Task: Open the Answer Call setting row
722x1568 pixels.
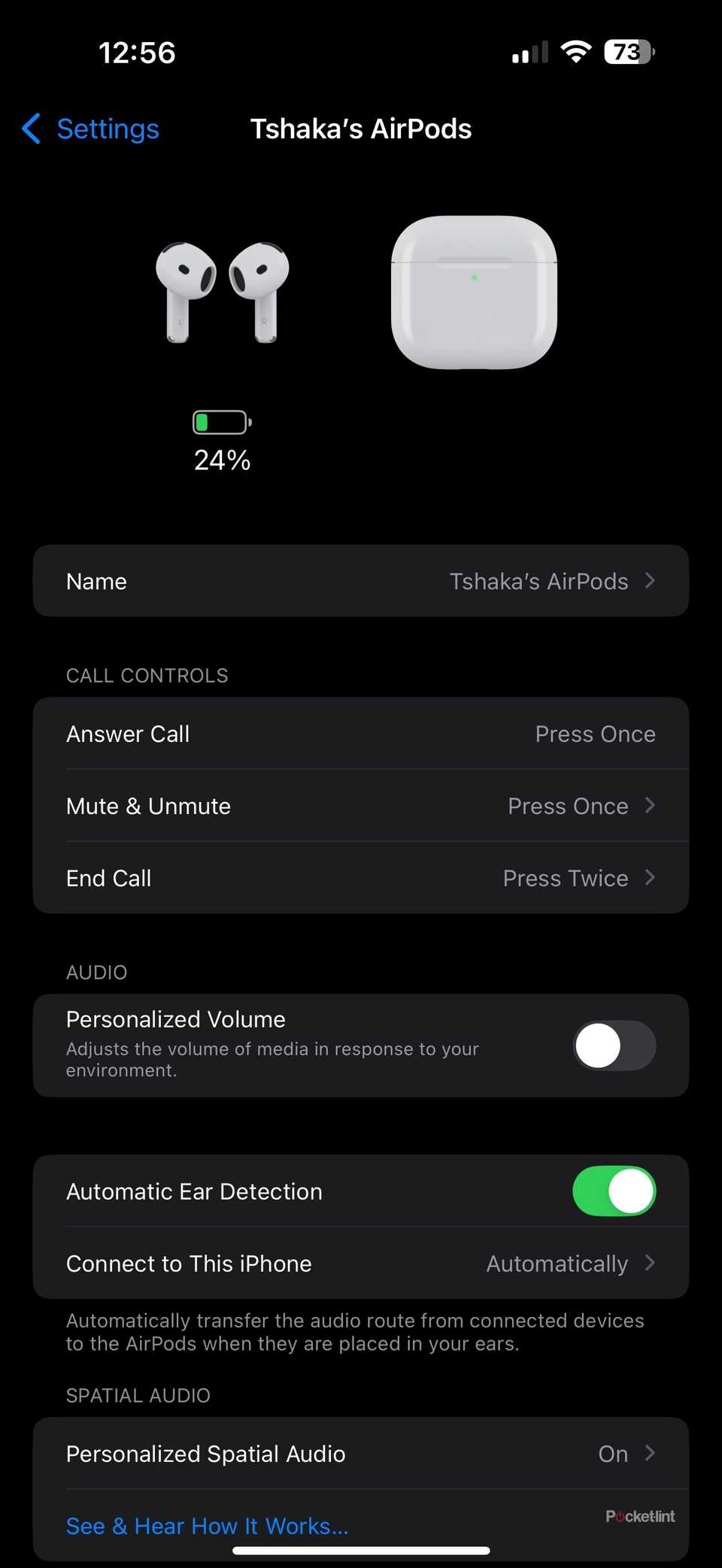Action: 361,733
